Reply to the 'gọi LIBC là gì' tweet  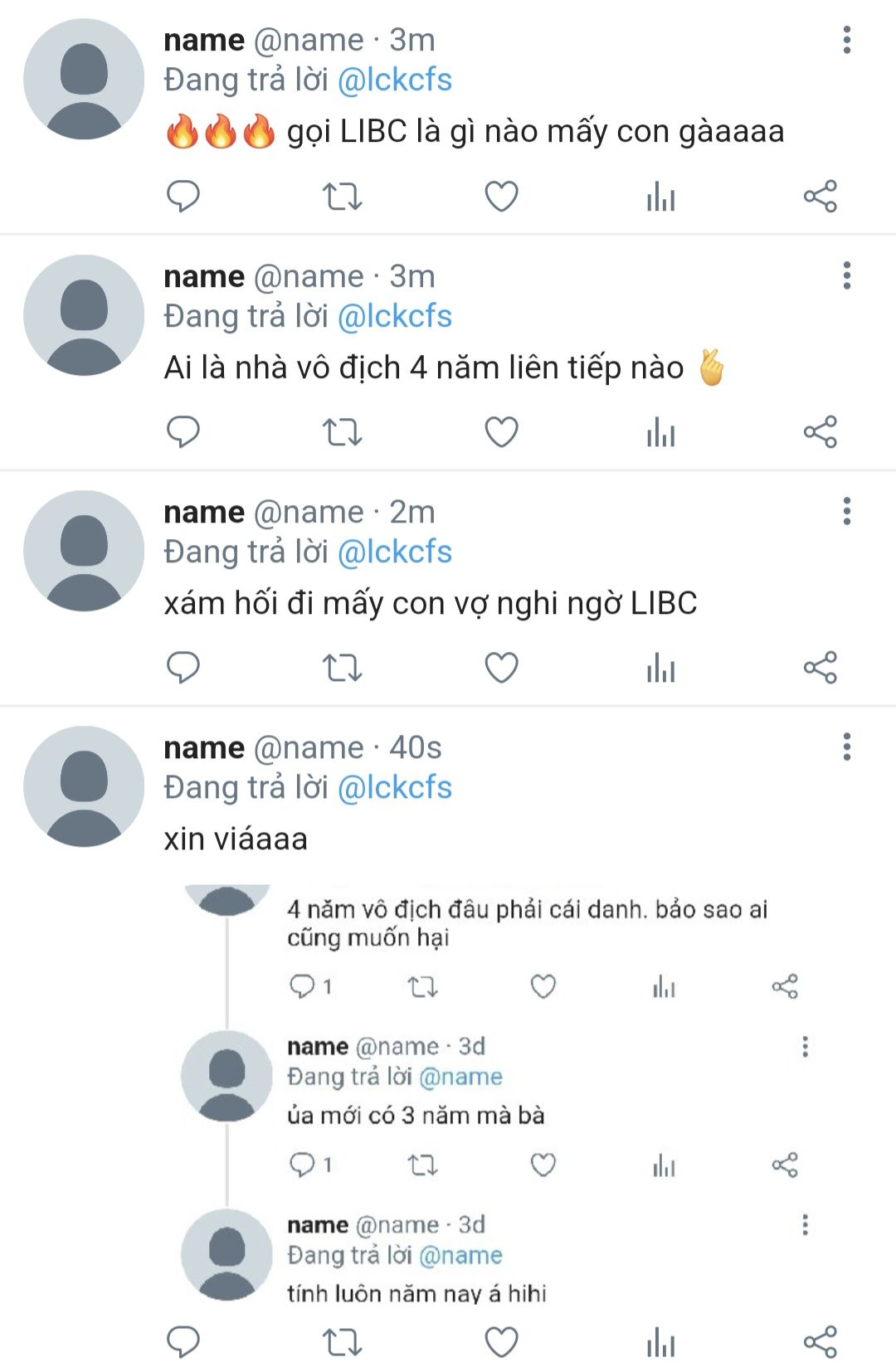183,197
